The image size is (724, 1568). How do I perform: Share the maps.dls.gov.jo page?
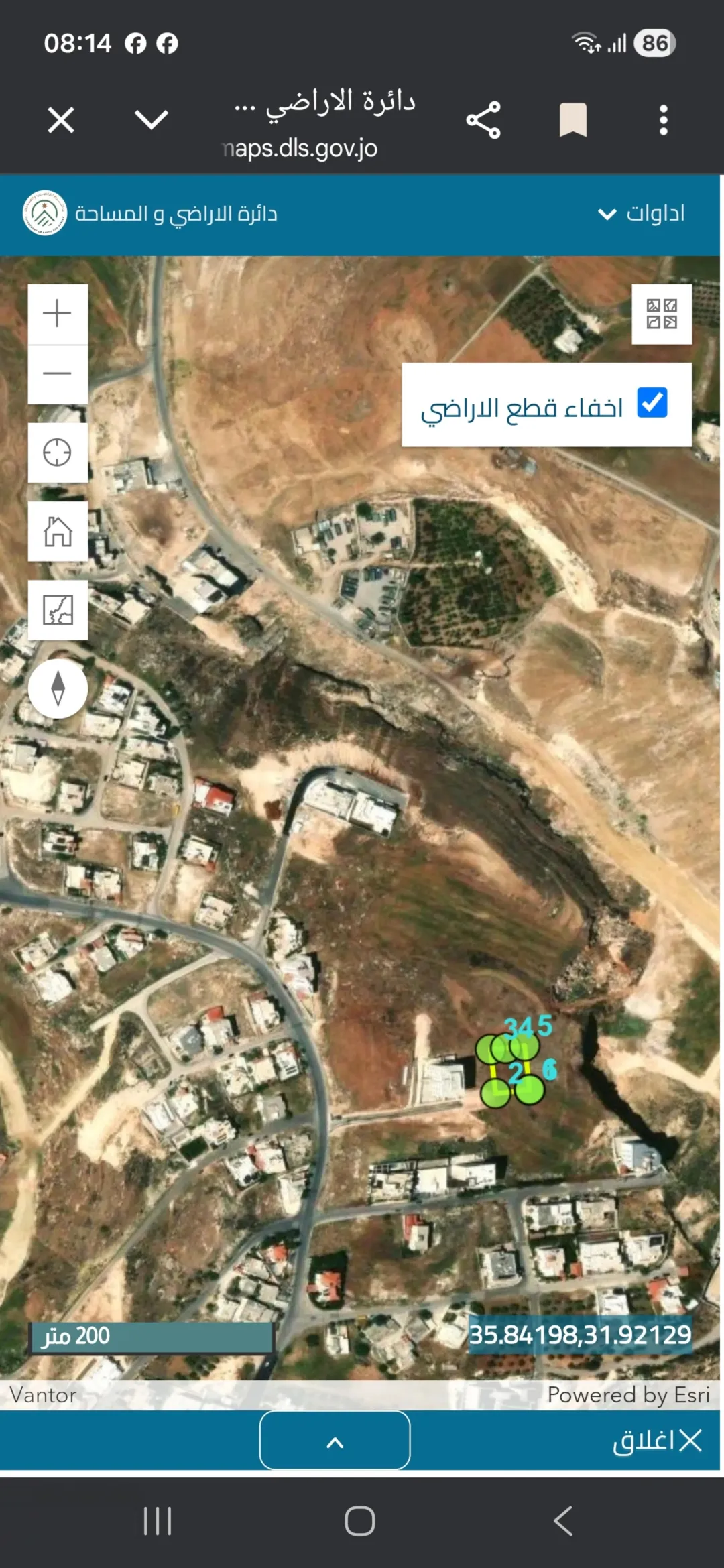pyautogui.click(x=483, y=120)
